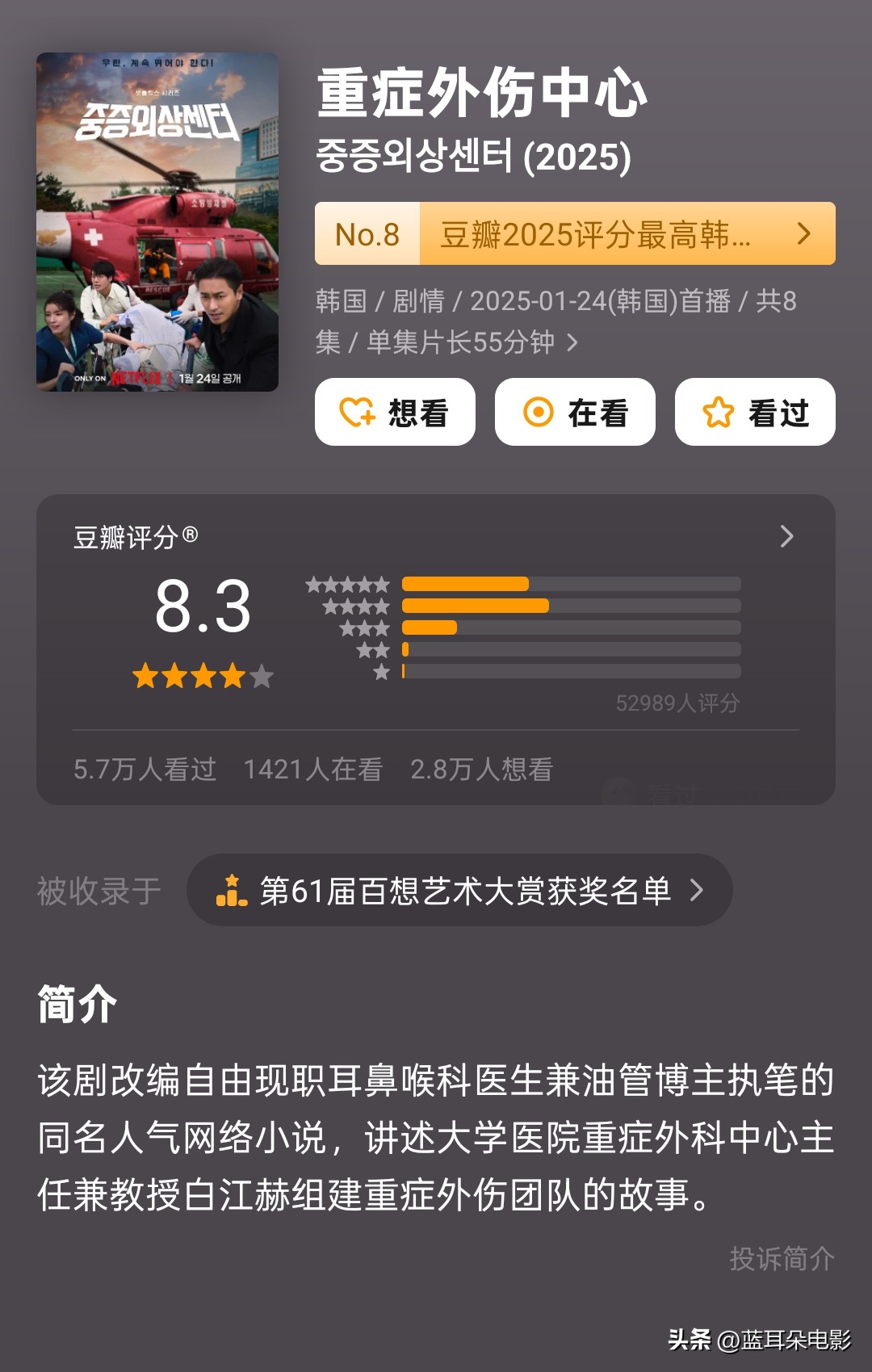
Task: Open the 简介 synopsis section
Action: click(74, 1004)
